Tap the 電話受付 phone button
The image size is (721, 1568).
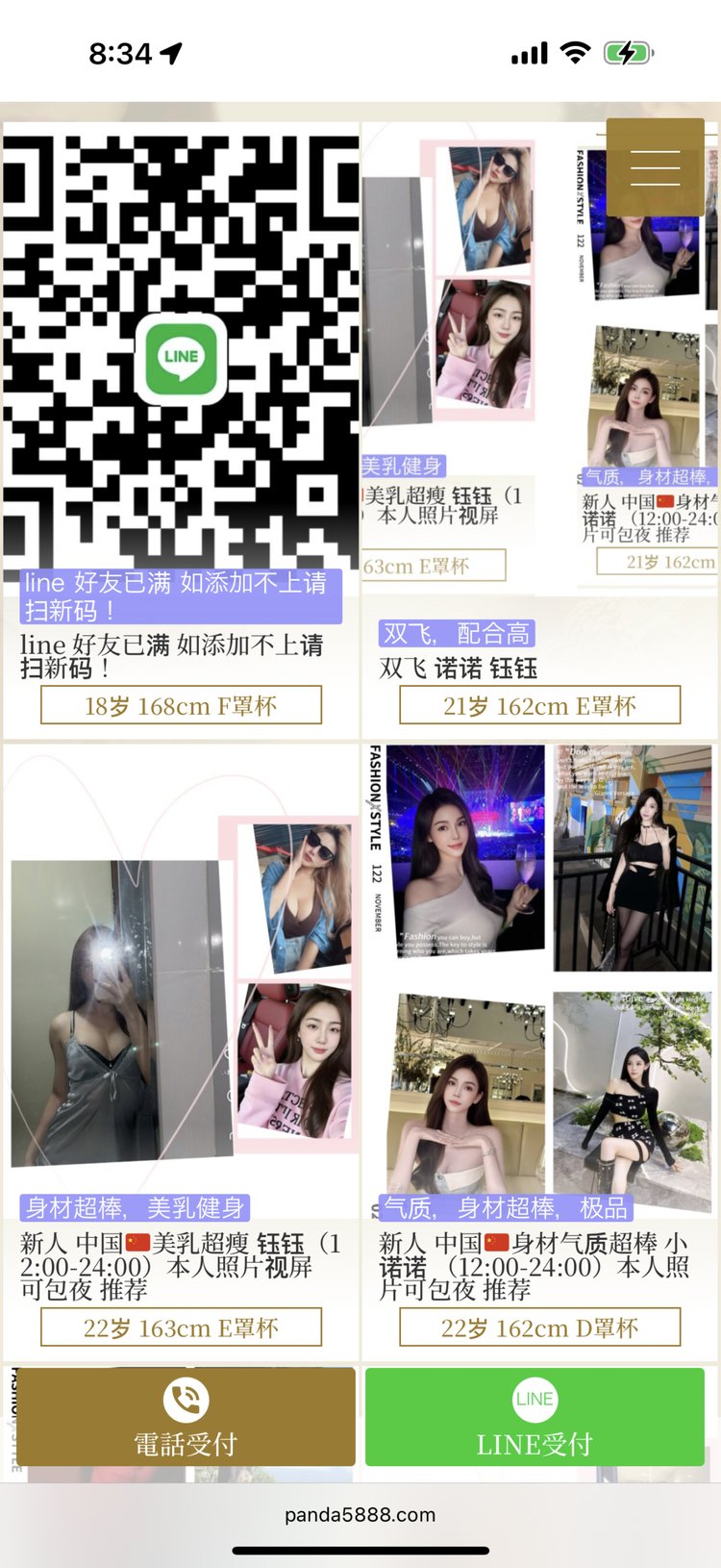click(x=186, y=1417)
